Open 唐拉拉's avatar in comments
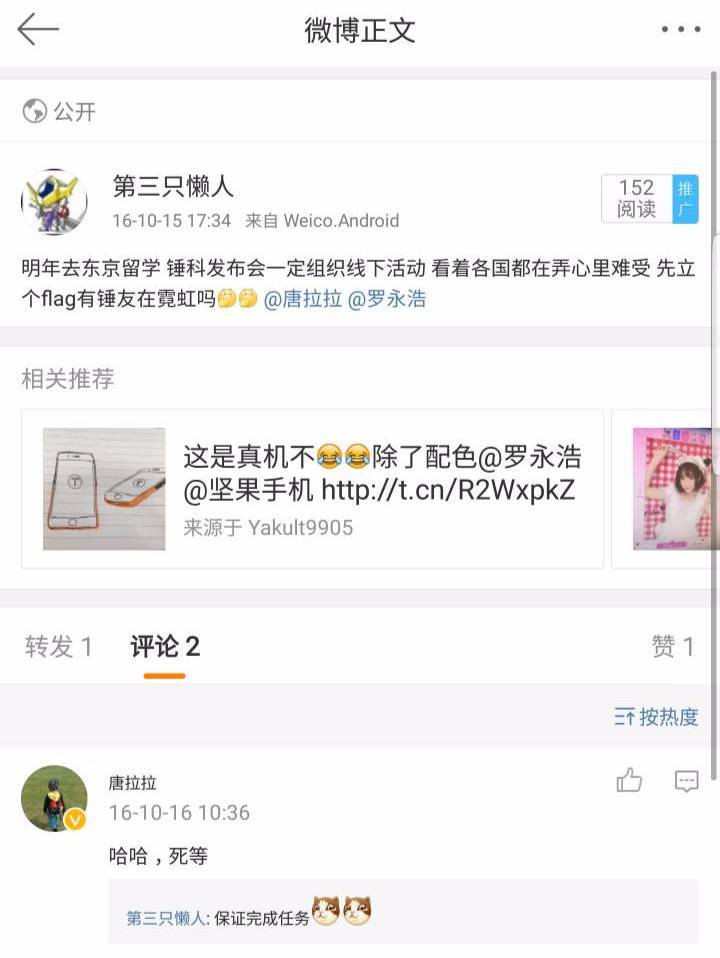 tap(54, 798)
